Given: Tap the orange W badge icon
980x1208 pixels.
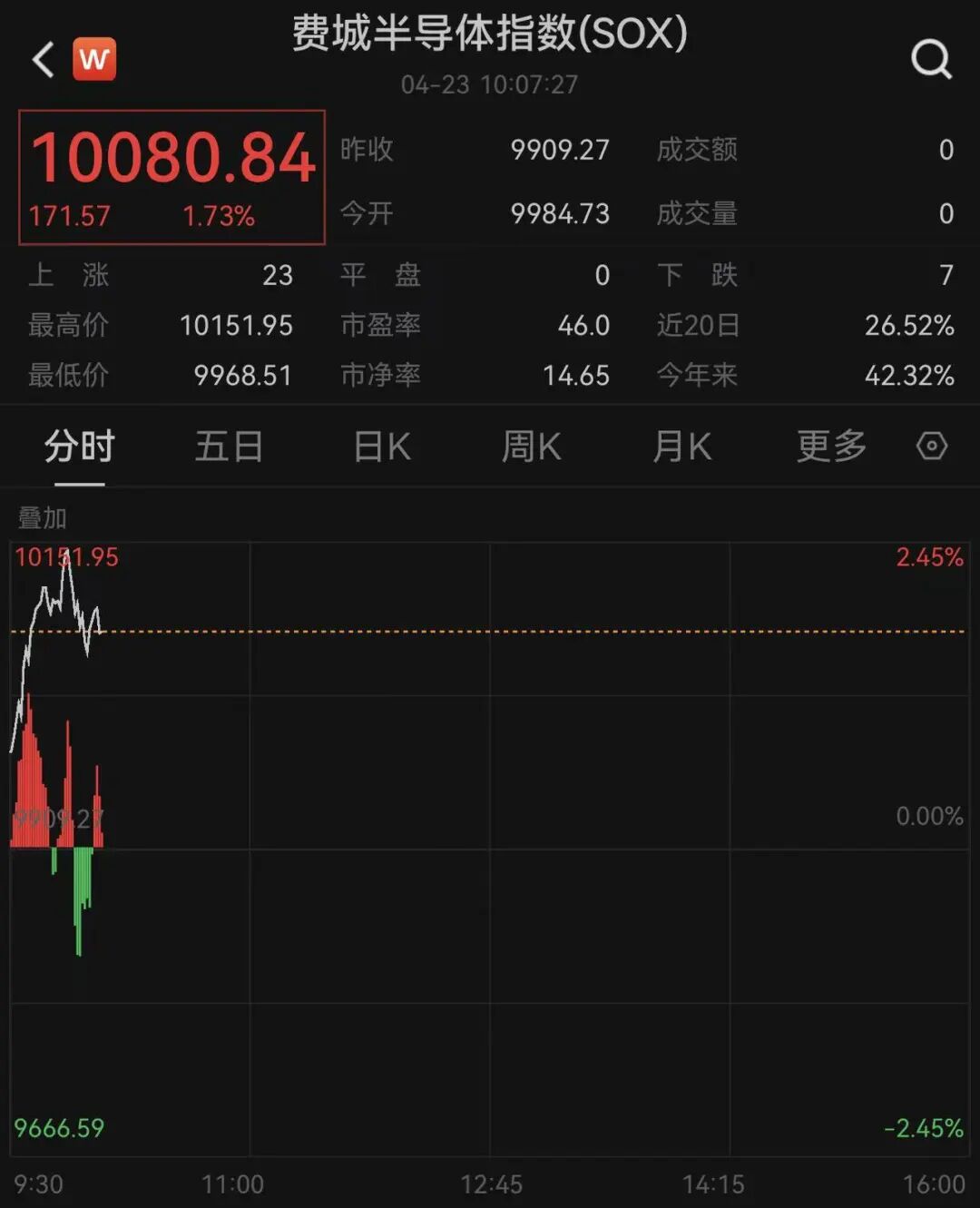Looking at the screenshot, I should [94, 60].
